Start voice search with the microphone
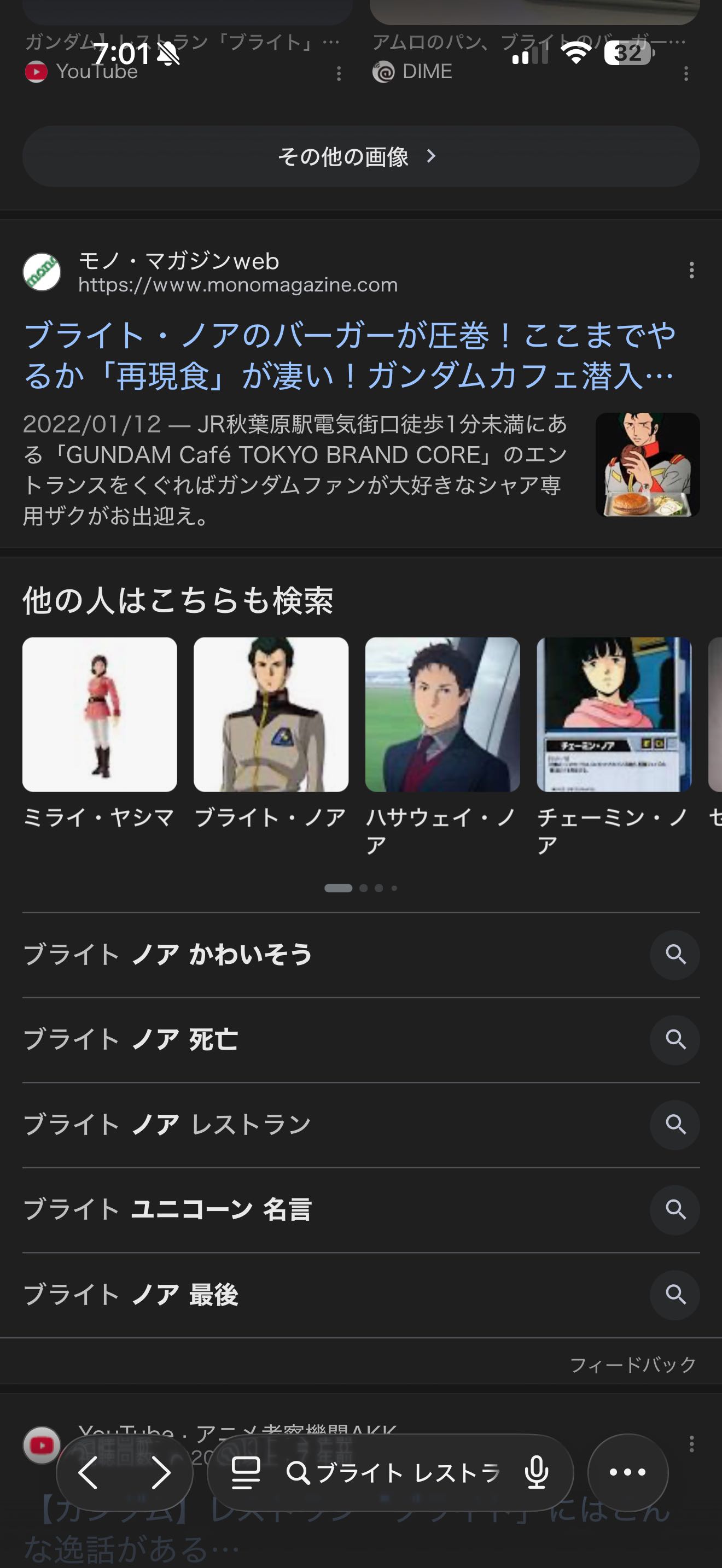This screenshot has width=722, height=1568. (x=537, y=1473)
